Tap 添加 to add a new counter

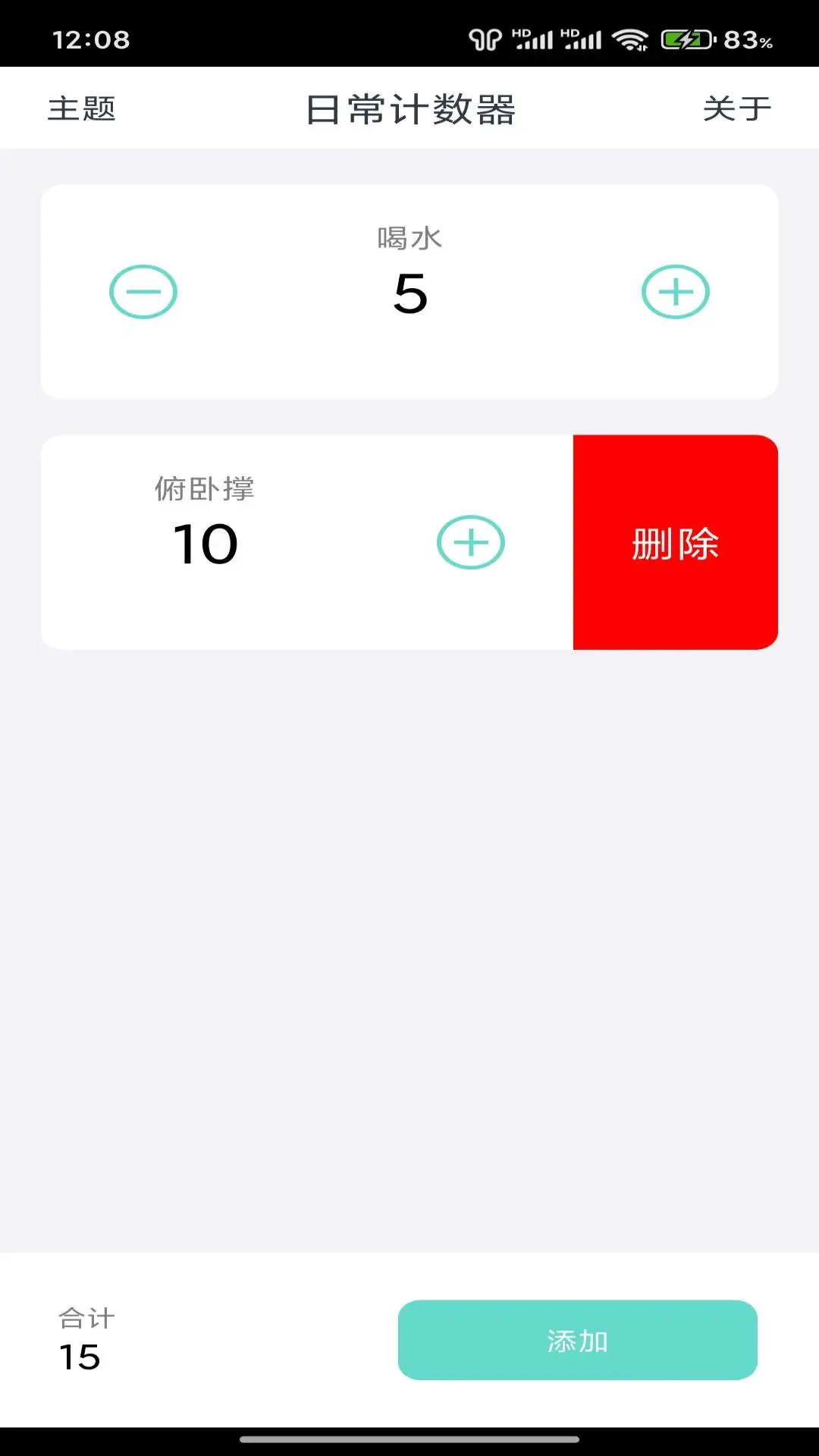click(x=577, y=1340)
